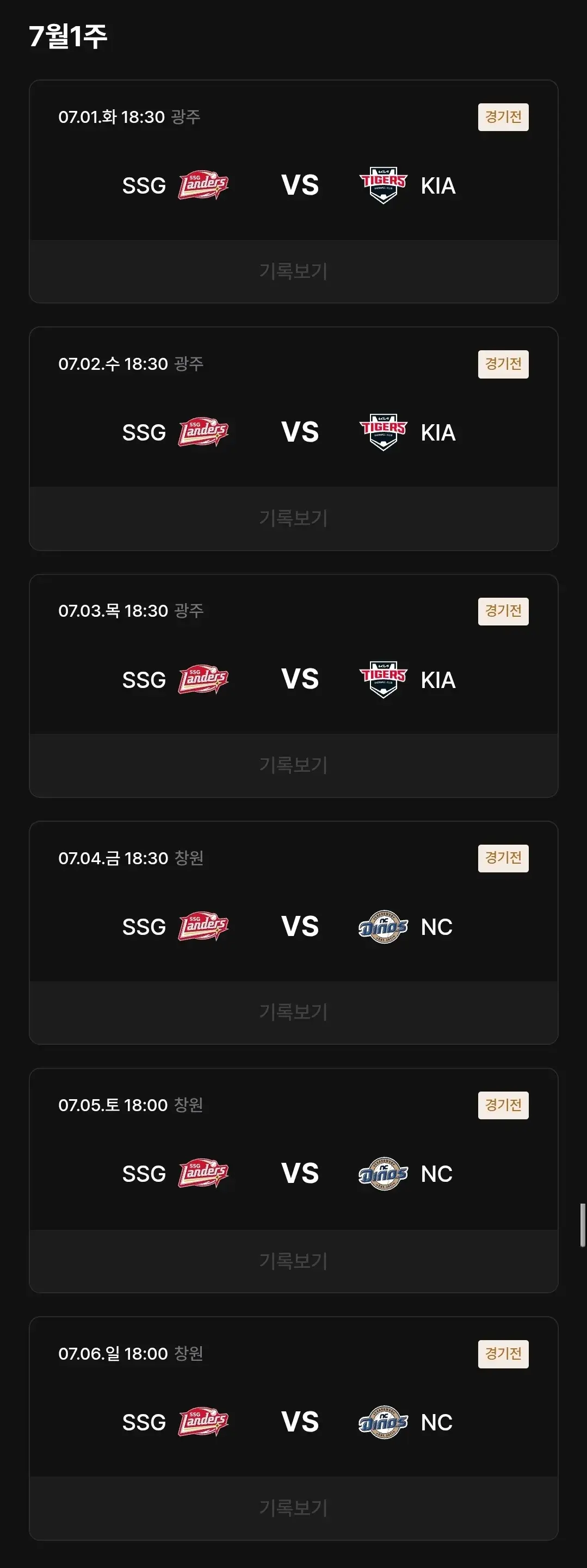Select the NC Dinos logo on July 4 game
587x1568 pixels.
click(384, 926)
